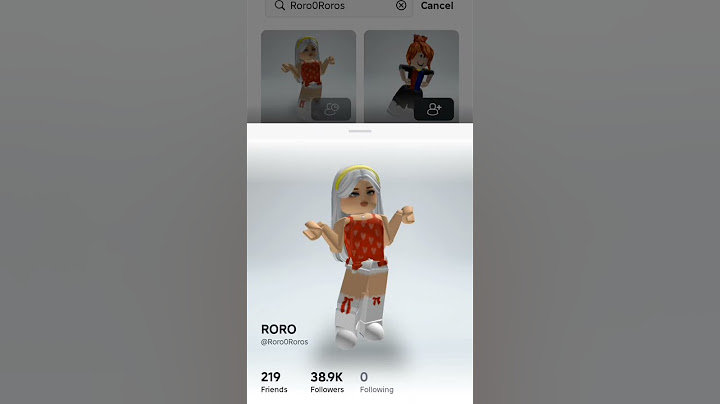Cancel the search
Screen dimensions: 720x404
pyautogui.click(x=437, y=6)
